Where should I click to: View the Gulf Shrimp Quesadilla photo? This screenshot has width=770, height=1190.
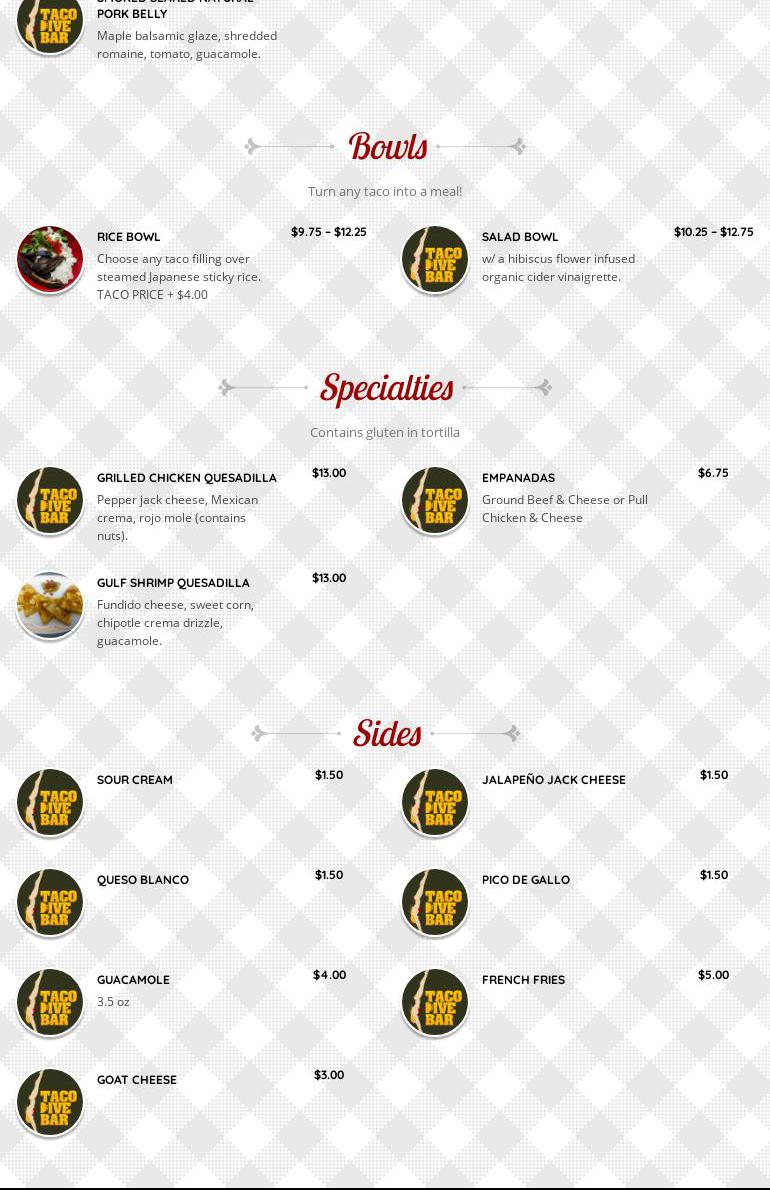pos(50,605)
